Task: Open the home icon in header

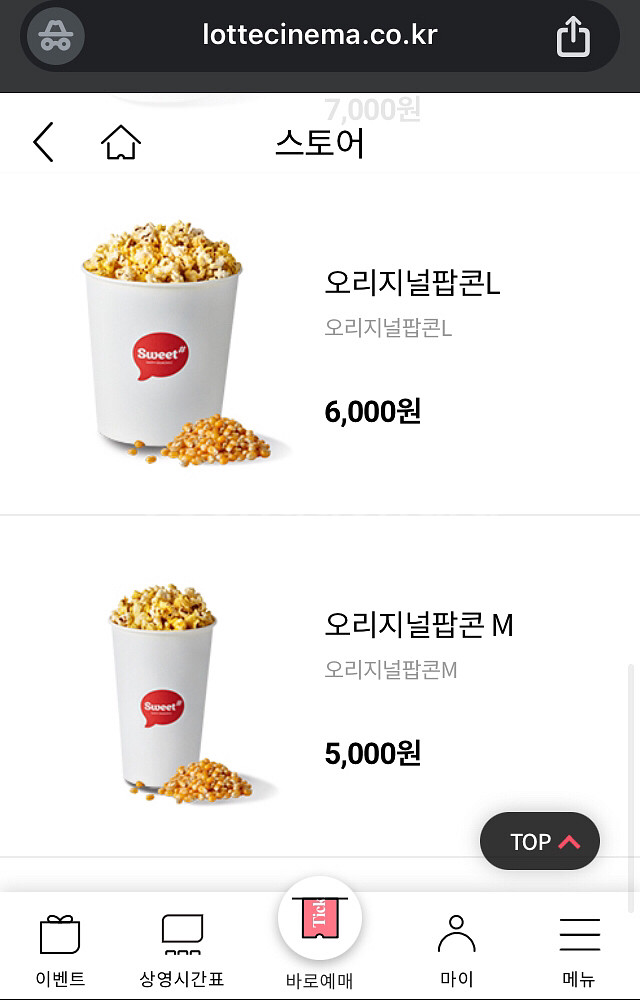Action: click(x=121, y=143)
